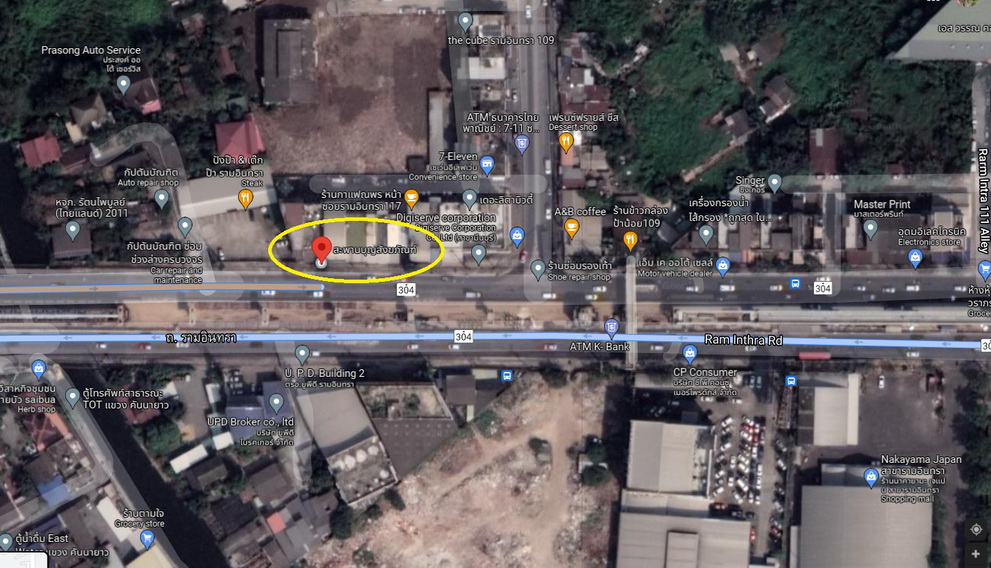Open Digiserve corporation marker
This screenshot has height=568, width=991.
[469, 199]
